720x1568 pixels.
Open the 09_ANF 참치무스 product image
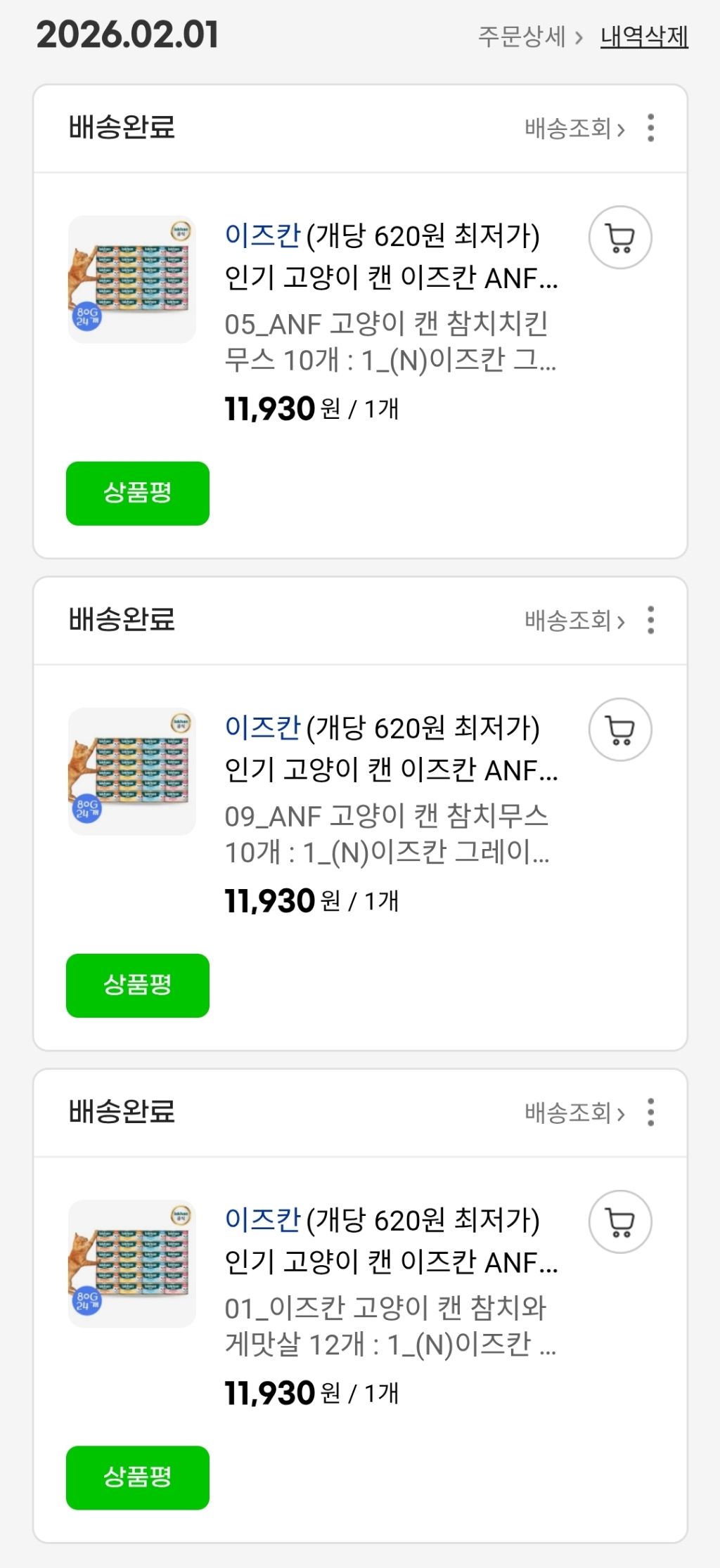132,772
